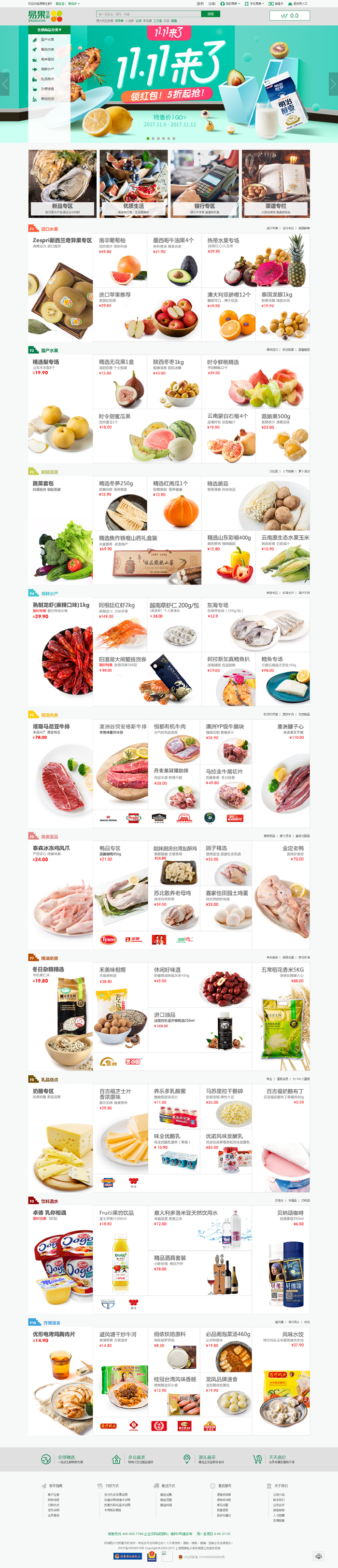This screenshot has width=338, height=1568.
Task: Open 进口水果 in the category sidebar
Action: click(47, 40)
